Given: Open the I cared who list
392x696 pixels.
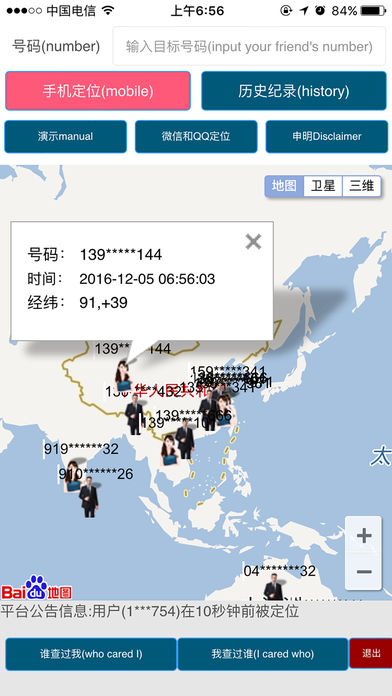Looking at the screenshot, I should [x=263, y=654].
